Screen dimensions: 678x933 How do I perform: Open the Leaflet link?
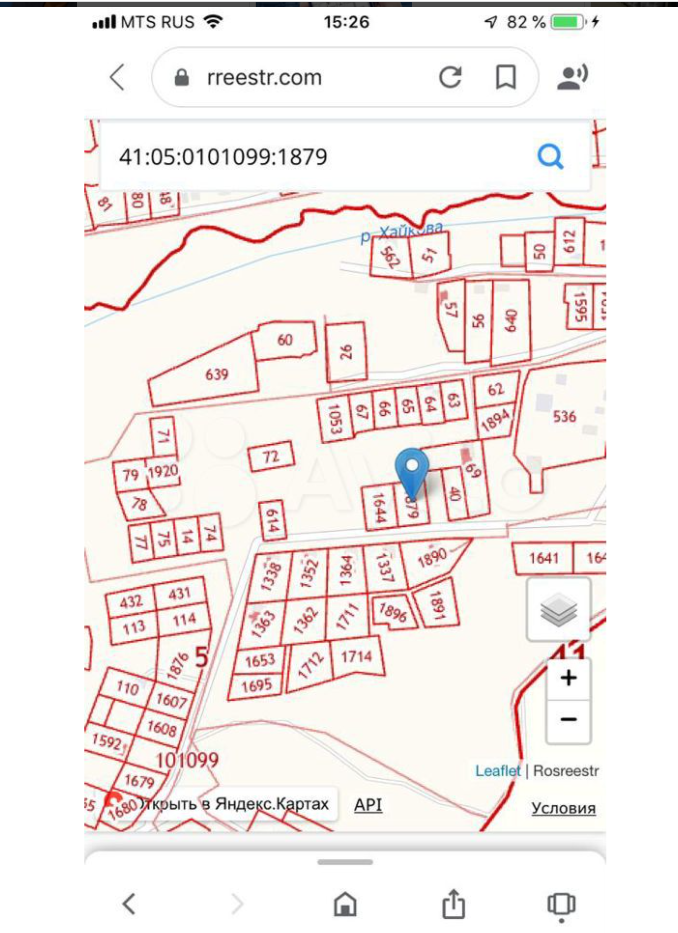pyautogui.click(x=497, y=771)
